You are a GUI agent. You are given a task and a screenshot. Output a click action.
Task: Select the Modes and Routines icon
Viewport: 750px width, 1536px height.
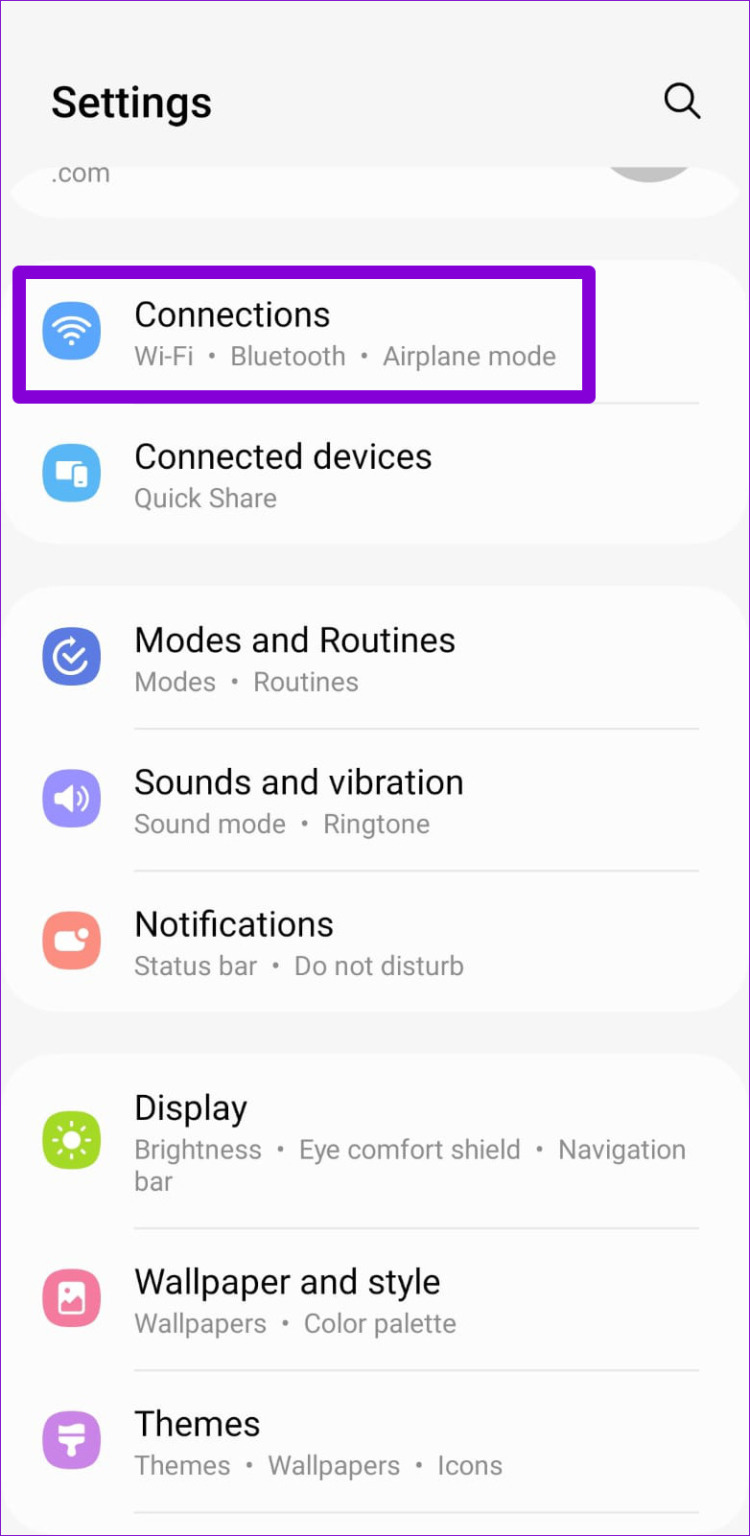click(x=71, y=656)
